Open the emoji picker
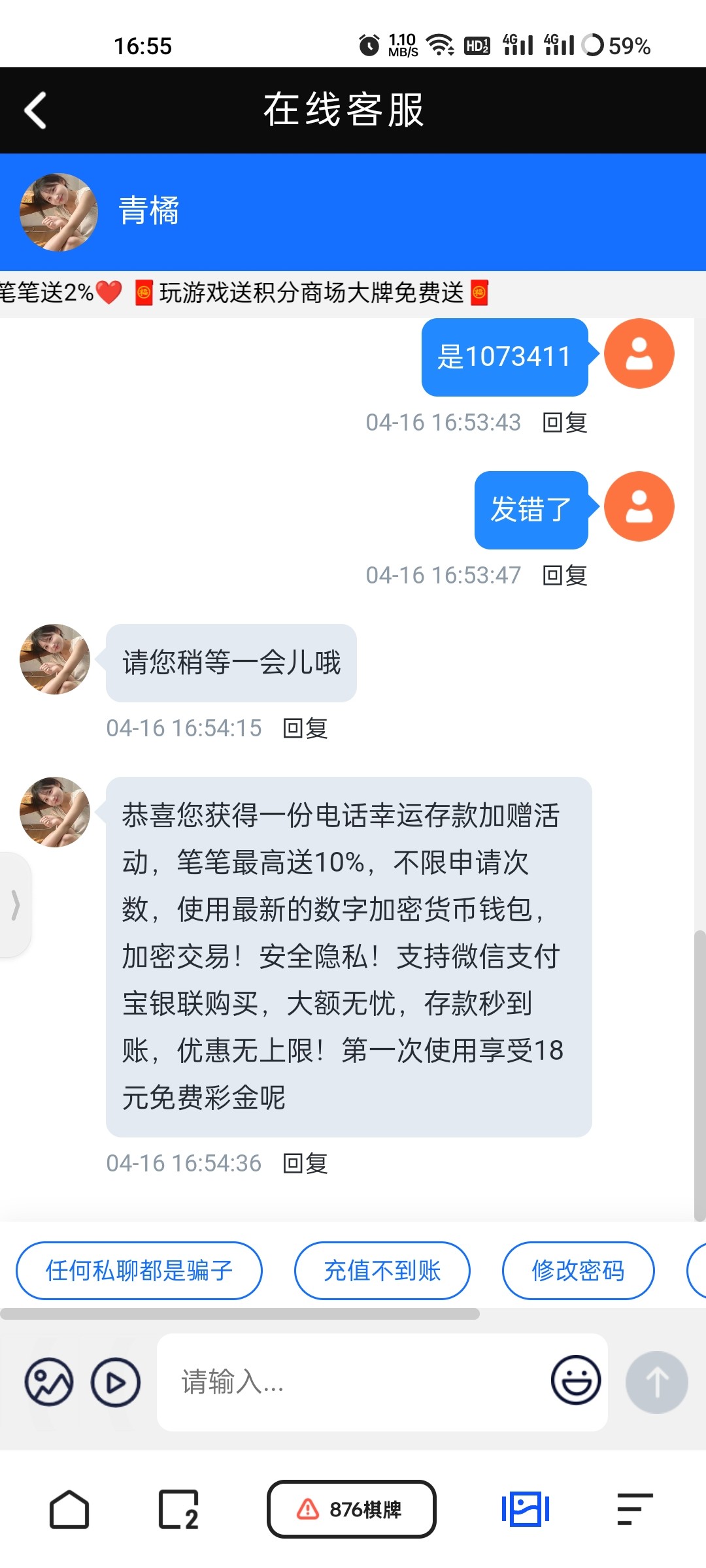This screenshot has width=706, height=1568. (x=575, y=1380)
